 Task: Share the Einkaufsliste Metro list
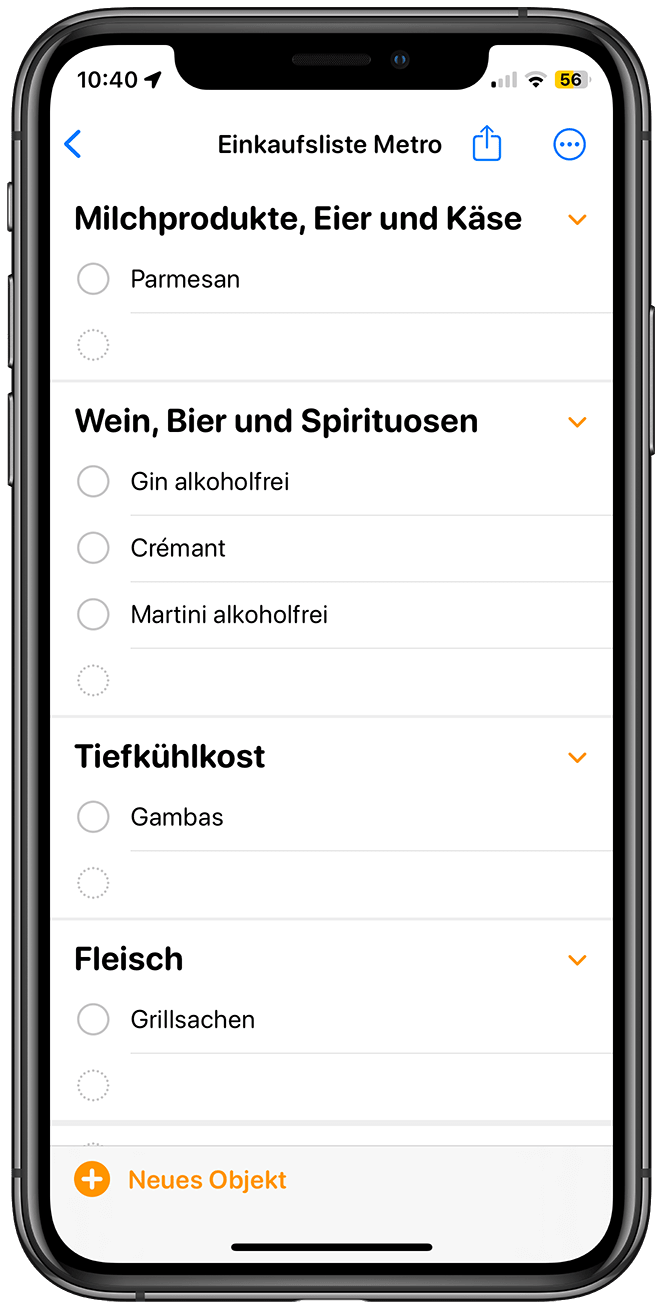point(486,144)
